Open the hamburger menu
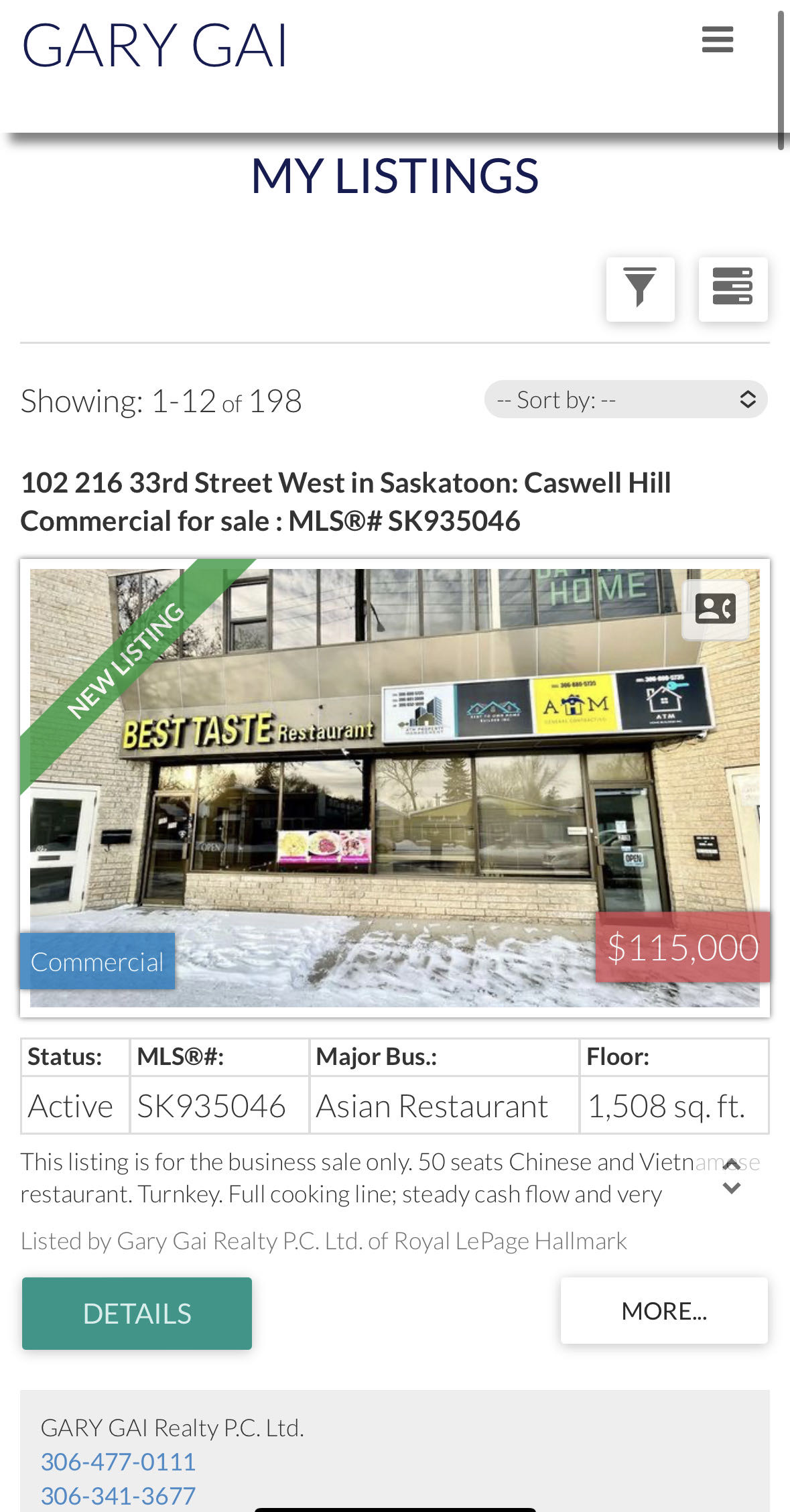Viewport: 790px width, 1512px height. pyautogui.click(x=717, y=40)
